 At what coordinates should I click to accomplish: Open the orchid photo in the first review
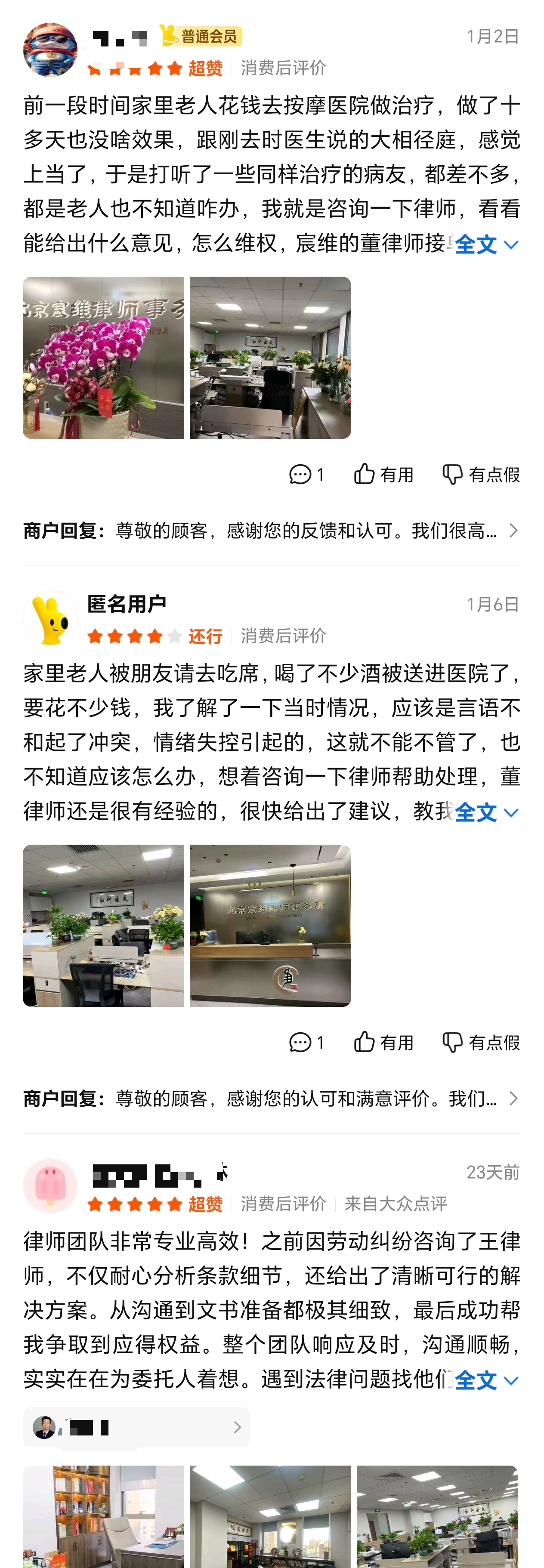(x=103, y=357)
